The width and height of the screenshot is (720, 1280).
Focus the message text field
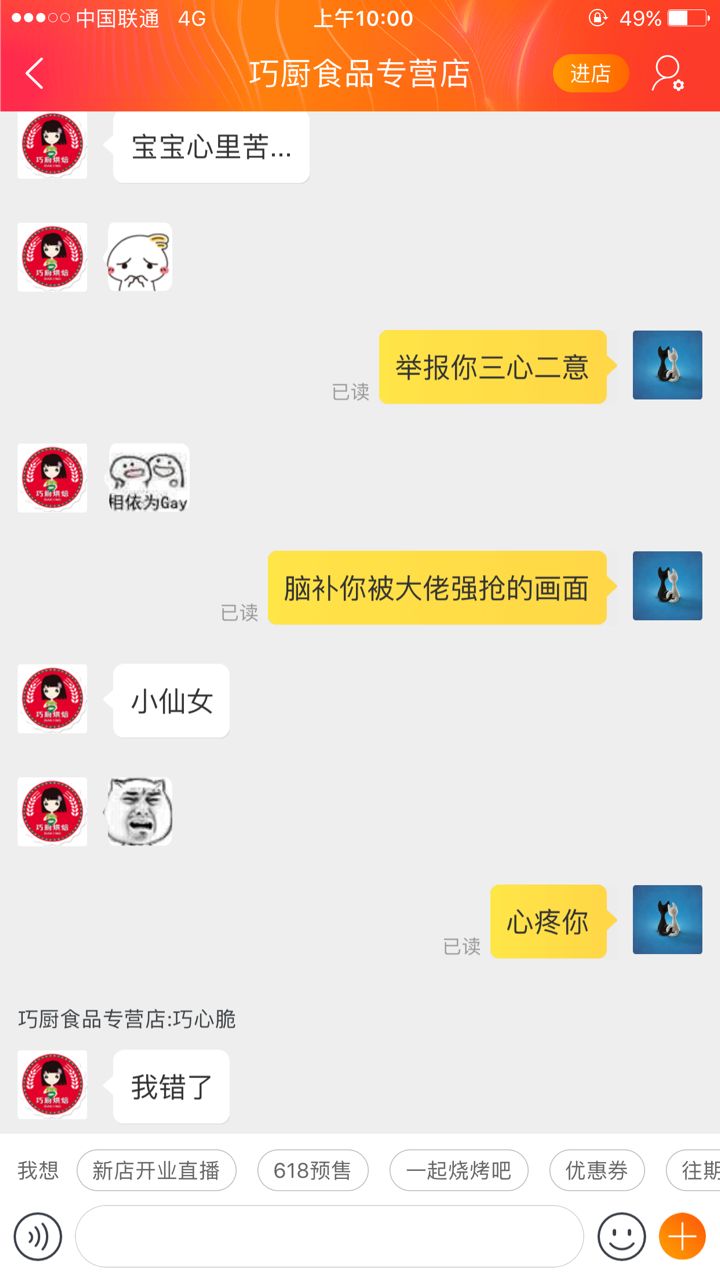tap(329, 1236)
